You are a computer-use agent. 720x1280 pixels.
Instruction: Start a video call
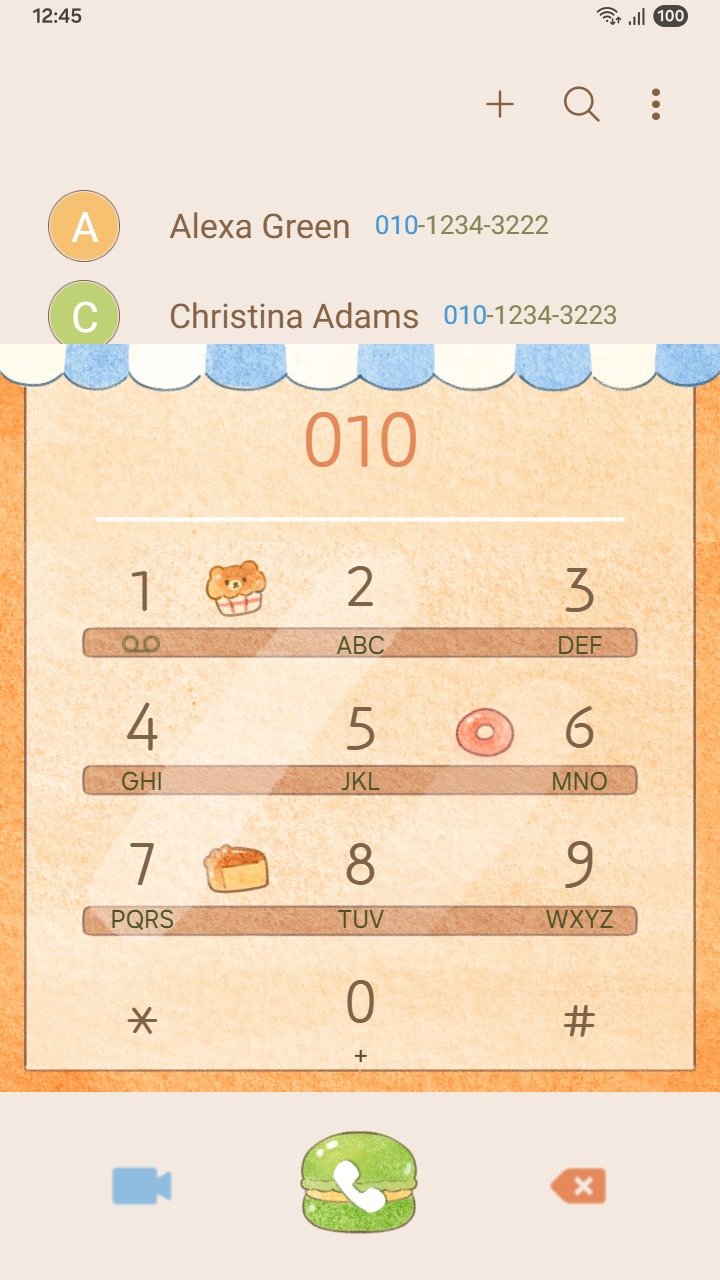coord(141,1186)
